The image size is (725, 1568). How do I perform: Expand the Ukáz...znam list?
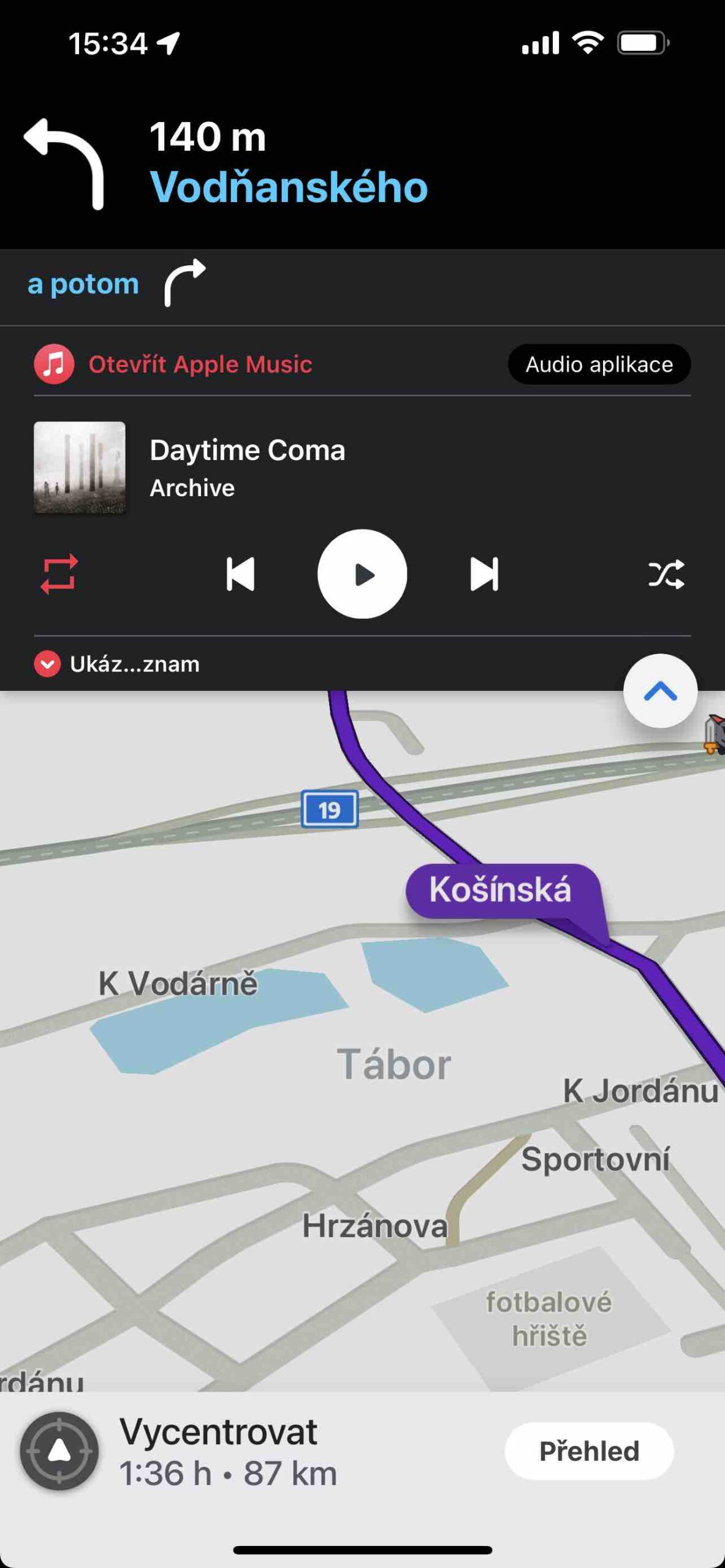pos(116,664)
